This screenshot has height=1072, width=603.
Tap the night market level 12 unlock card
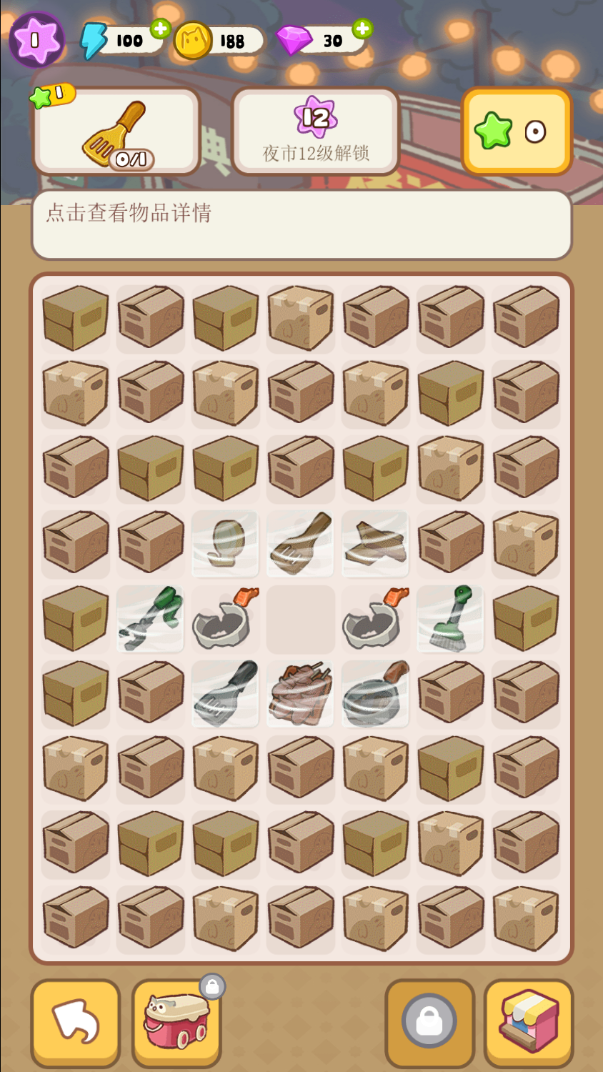coord(316,132)
